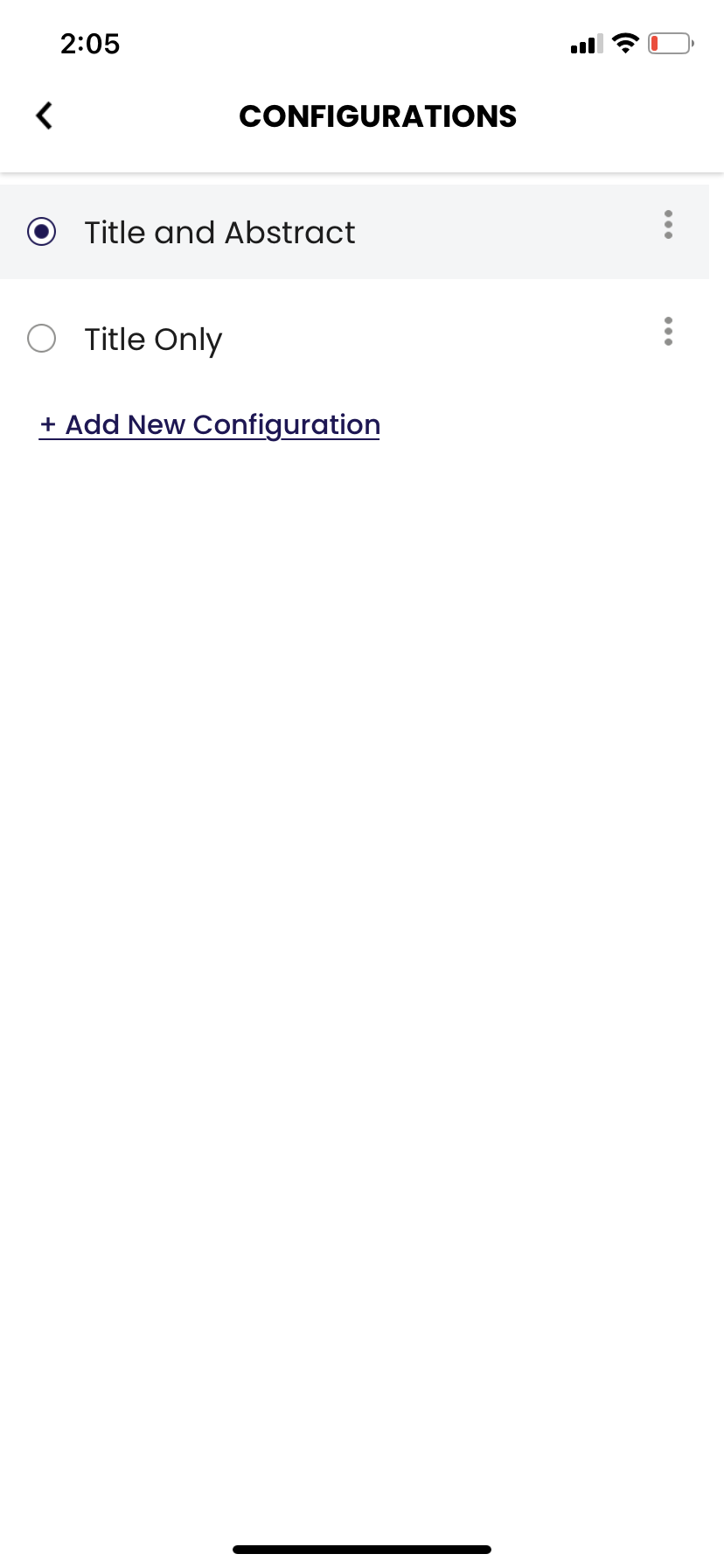Open the three-dot menu for Title and Abstract
This screenshot has height=1568, width=724.
tap(668, 225)
